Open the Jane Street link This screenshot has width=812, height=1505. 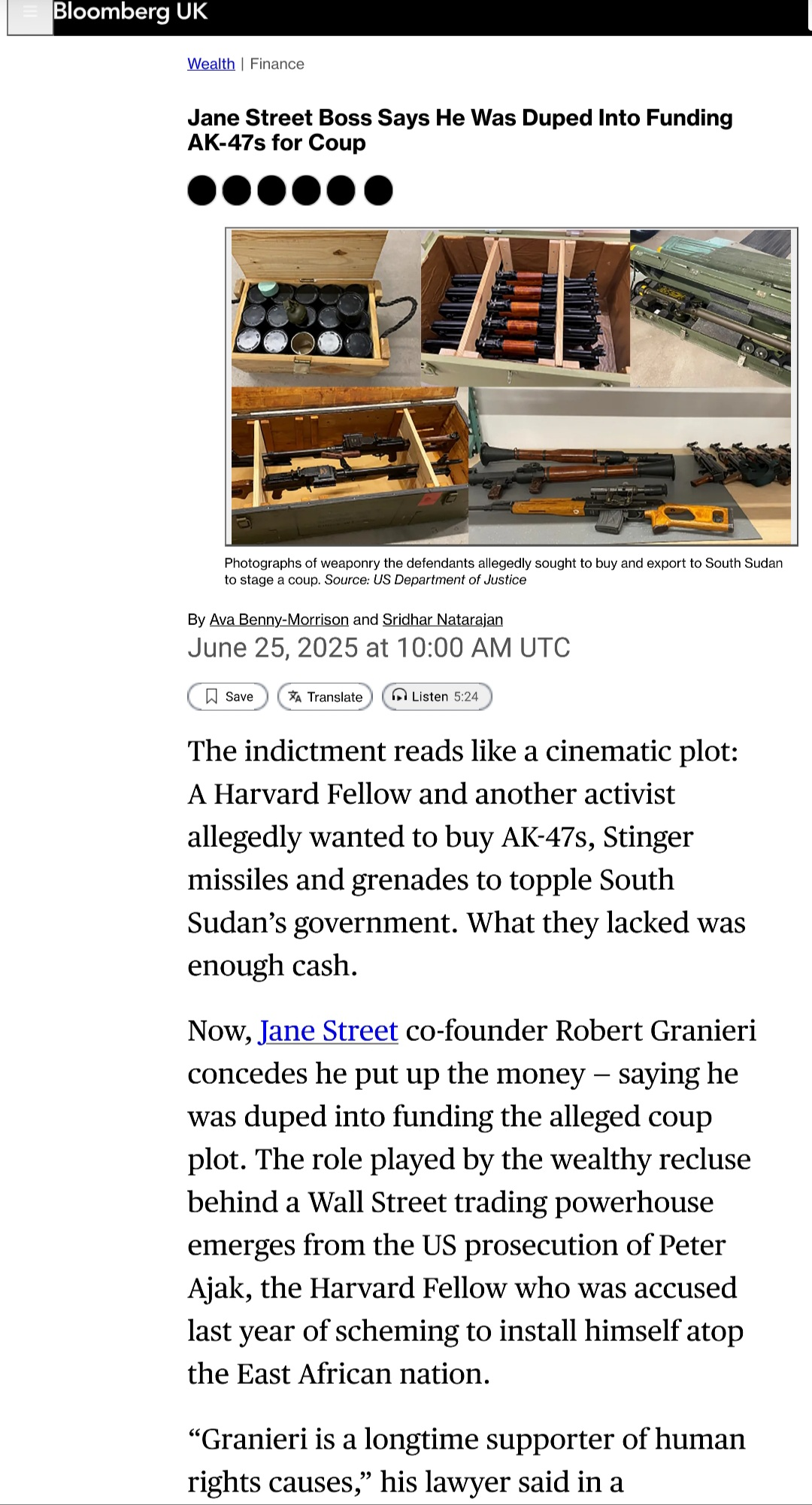pos(328,1030)
